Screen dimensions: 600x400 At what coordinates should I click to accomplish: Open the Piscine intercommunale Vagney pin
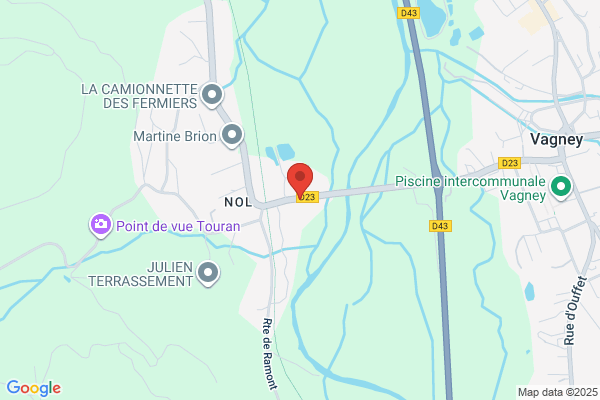pyautogui.click(x=561, y=188)
